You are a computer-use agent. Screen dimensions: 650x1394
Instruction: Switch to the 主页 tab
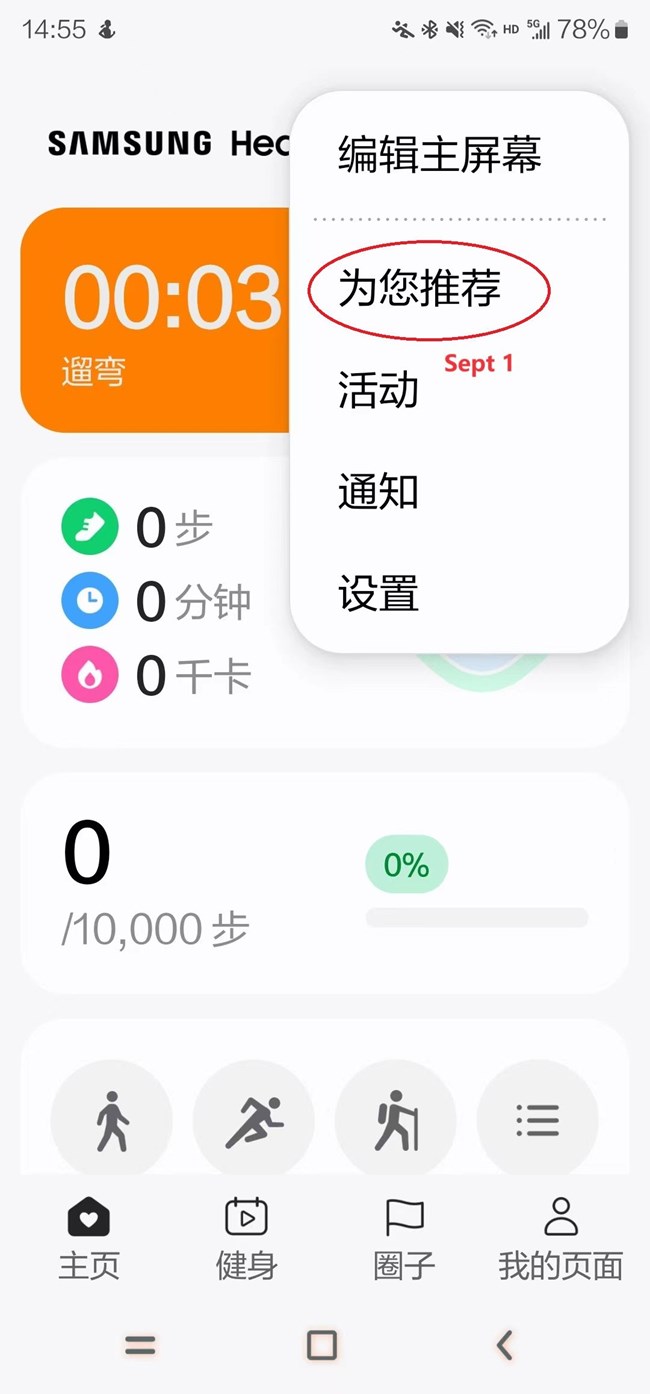[x=89, y=1239]
